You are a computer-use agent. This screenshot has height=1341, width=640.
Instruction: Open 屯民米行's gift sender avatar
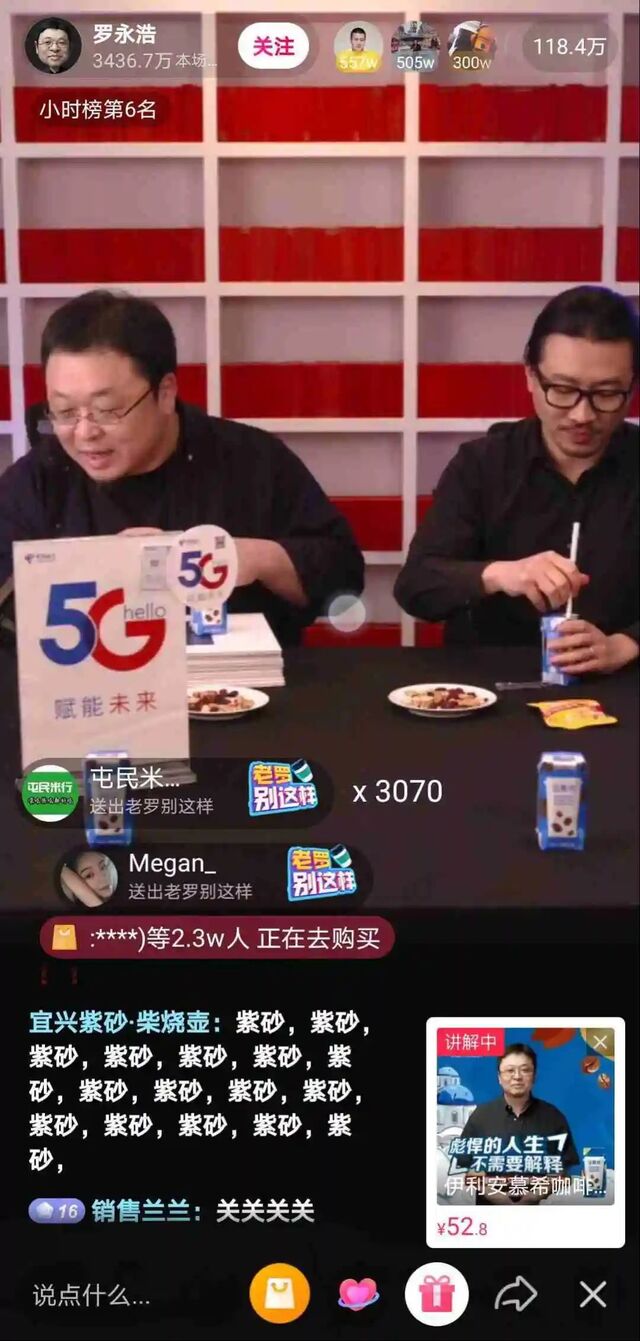(50, 793)
